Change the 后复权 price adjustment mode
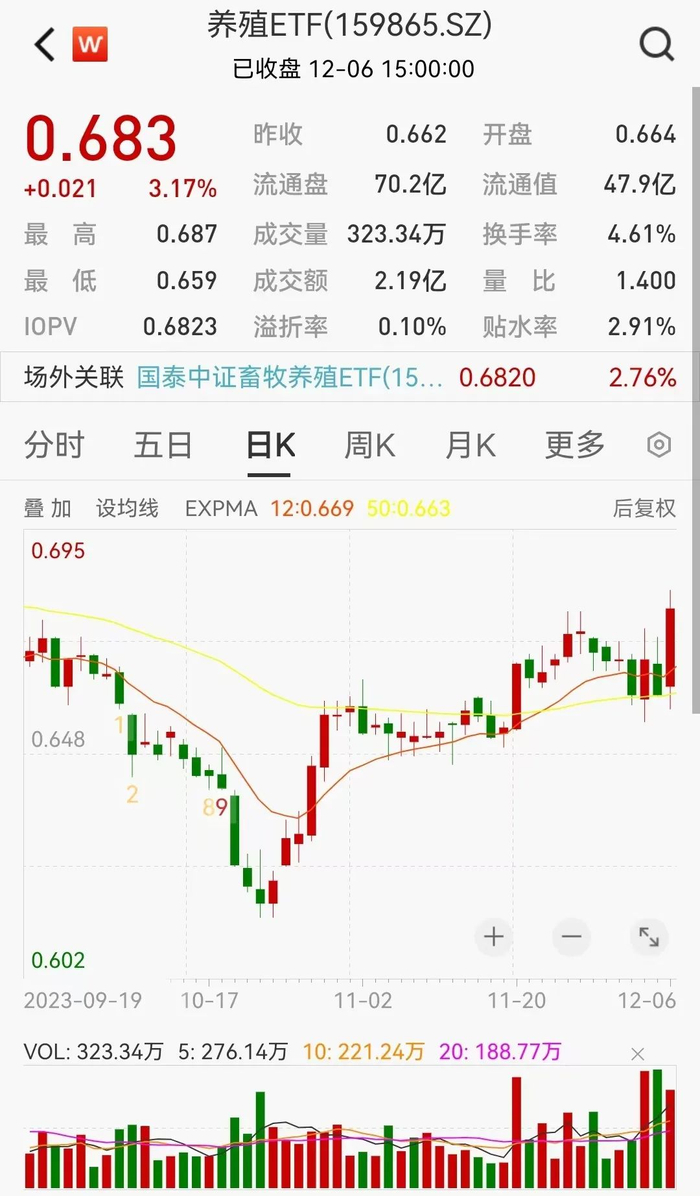This screenshot has height=1196, width=700. [644, 508]
